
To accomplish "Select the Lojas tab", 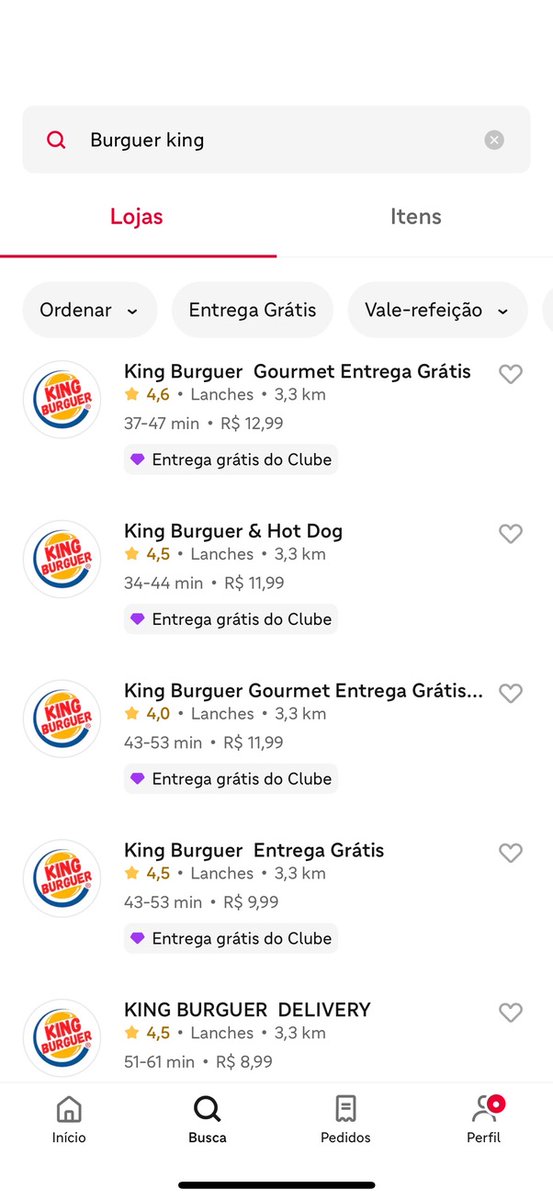I will point(137,216).
